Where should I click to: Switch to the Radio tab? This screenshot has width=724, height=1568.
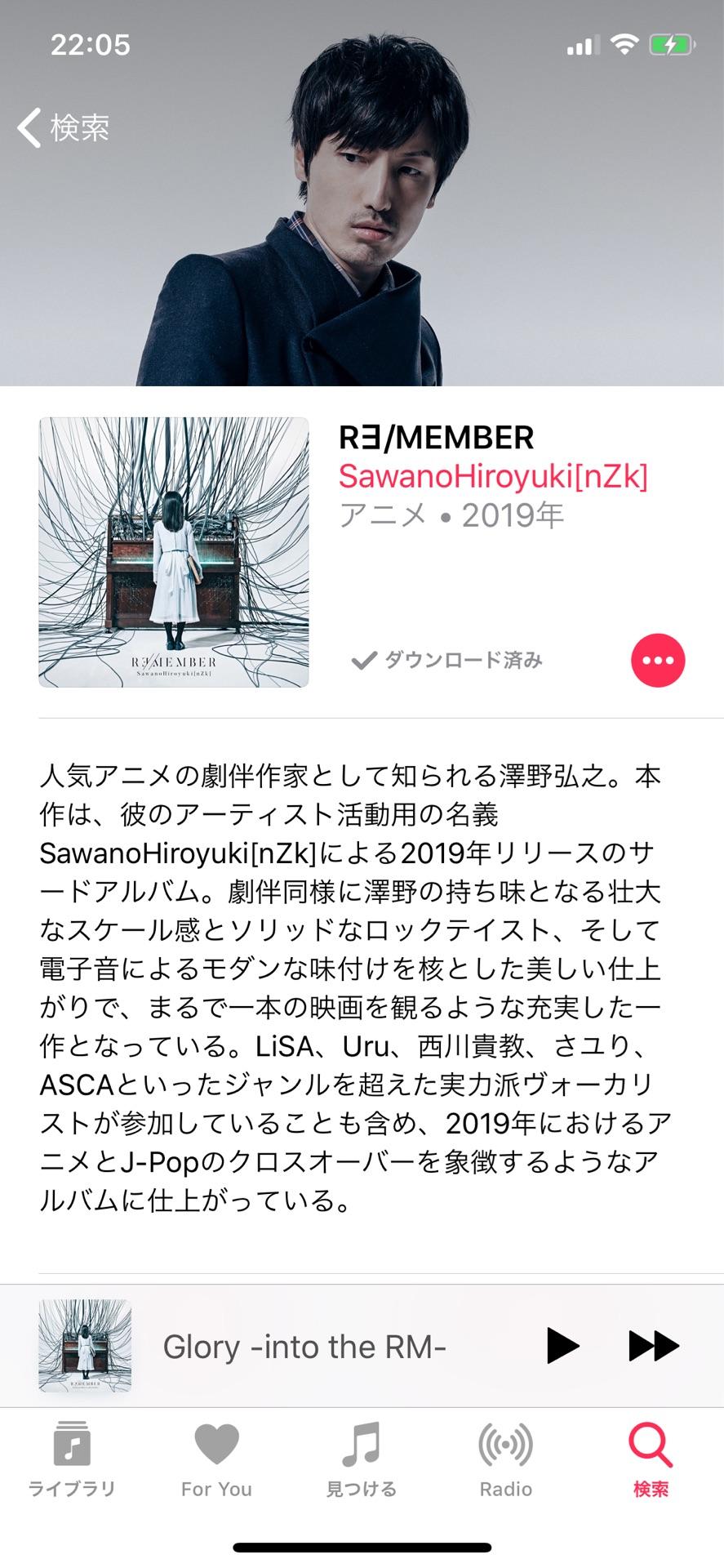tap(505, 1460)
